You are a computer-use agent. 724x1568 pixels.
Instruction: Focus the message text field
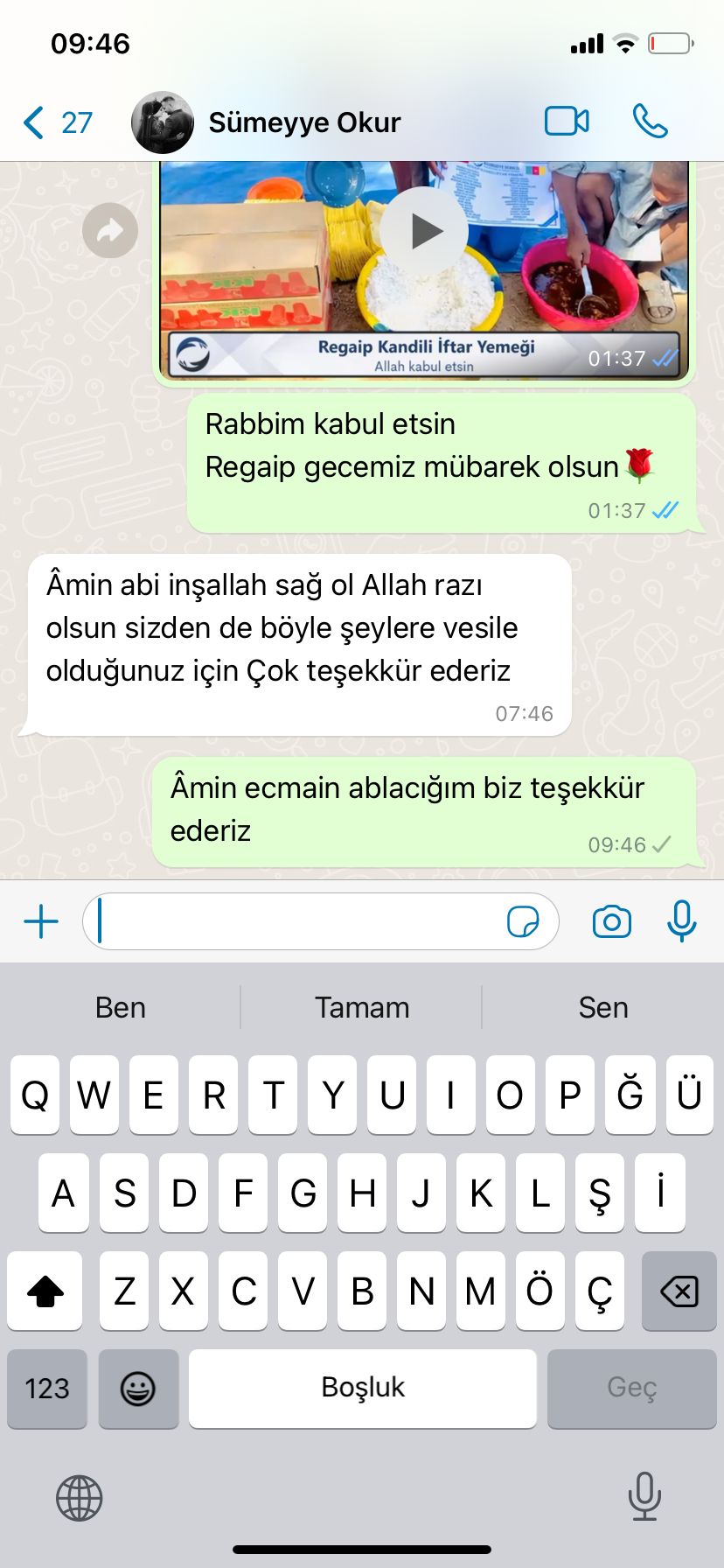297,921
